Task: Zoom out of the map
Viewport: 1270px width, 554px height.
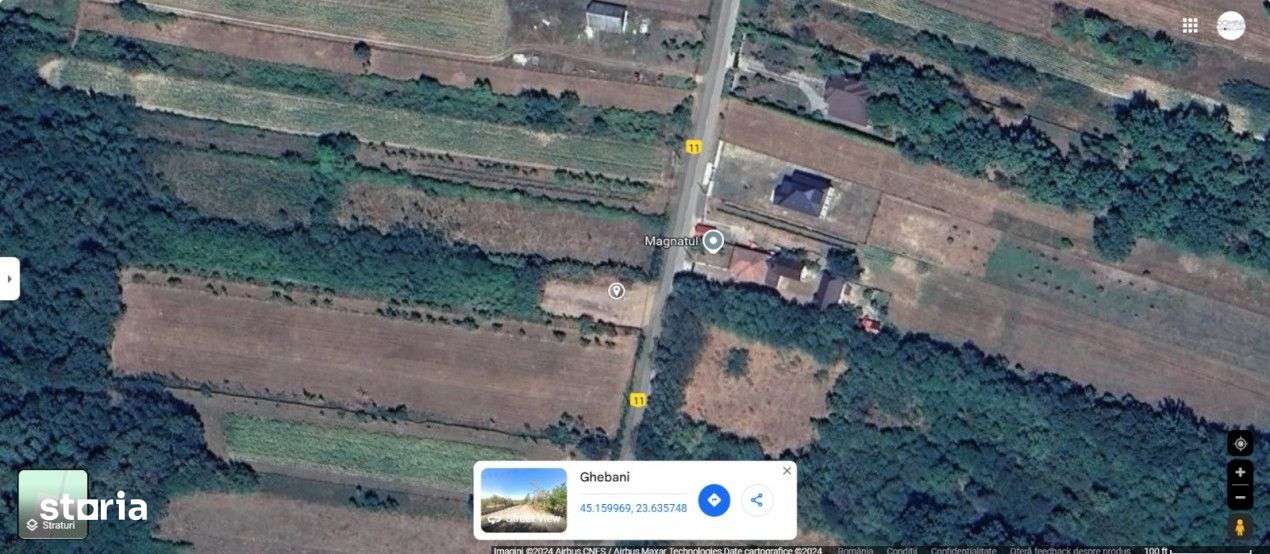Action: [1240, 496]
